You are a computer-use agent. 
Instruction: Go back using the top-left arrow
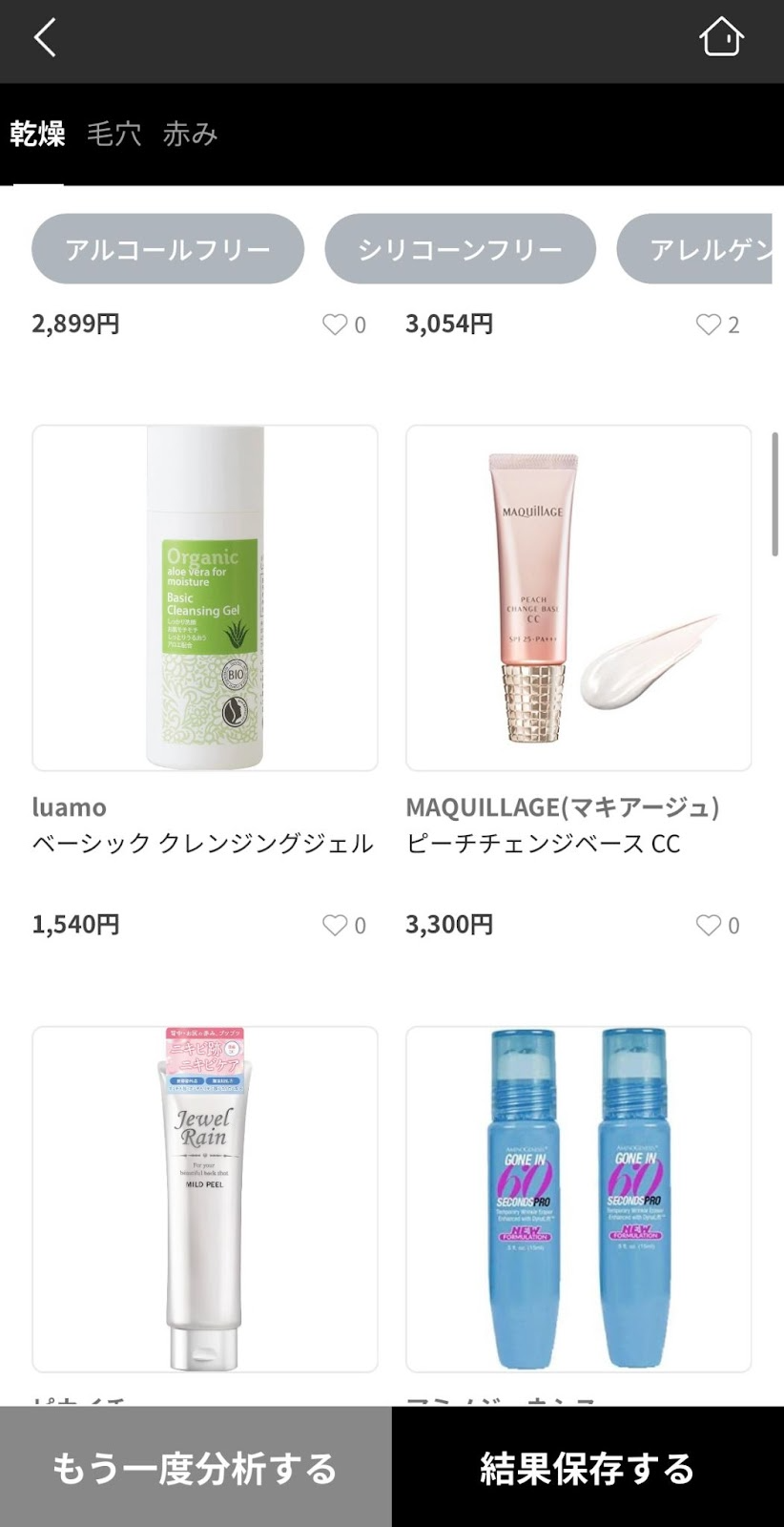[45, 39]
